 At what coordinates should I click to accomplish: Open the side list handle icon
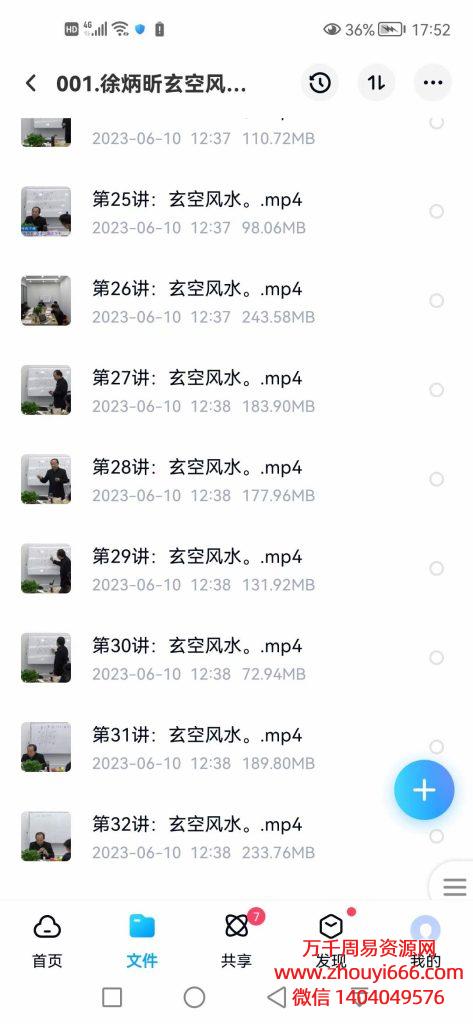455,887
